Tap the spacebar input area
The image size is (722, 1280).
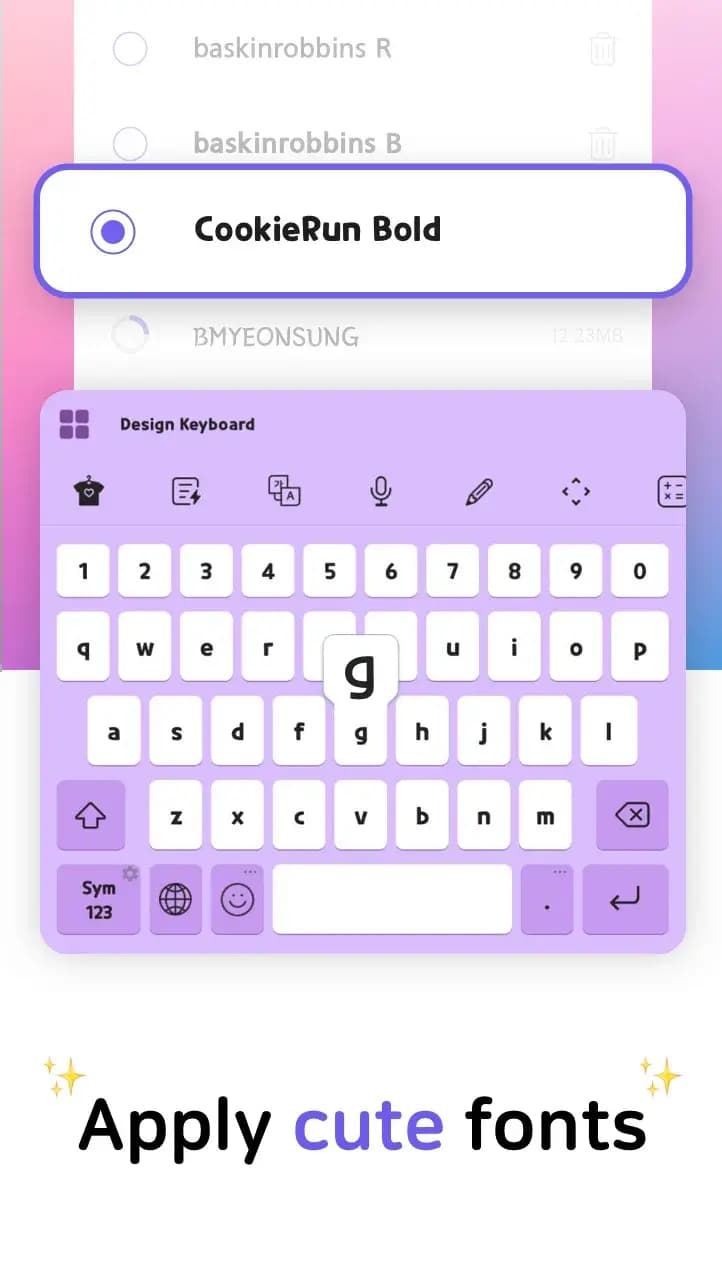391,899
